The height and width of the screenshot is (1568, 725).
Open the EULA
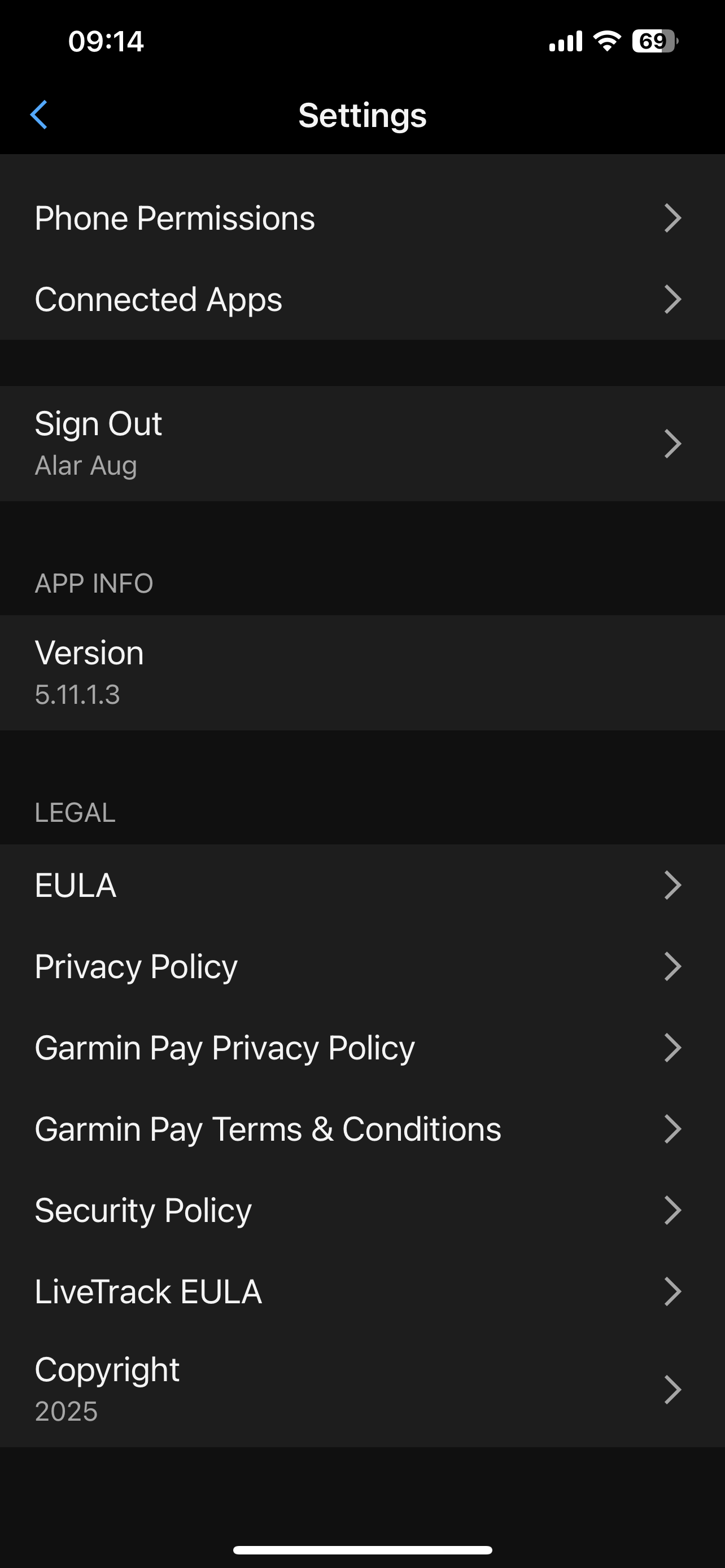click(x=362, y=885)
